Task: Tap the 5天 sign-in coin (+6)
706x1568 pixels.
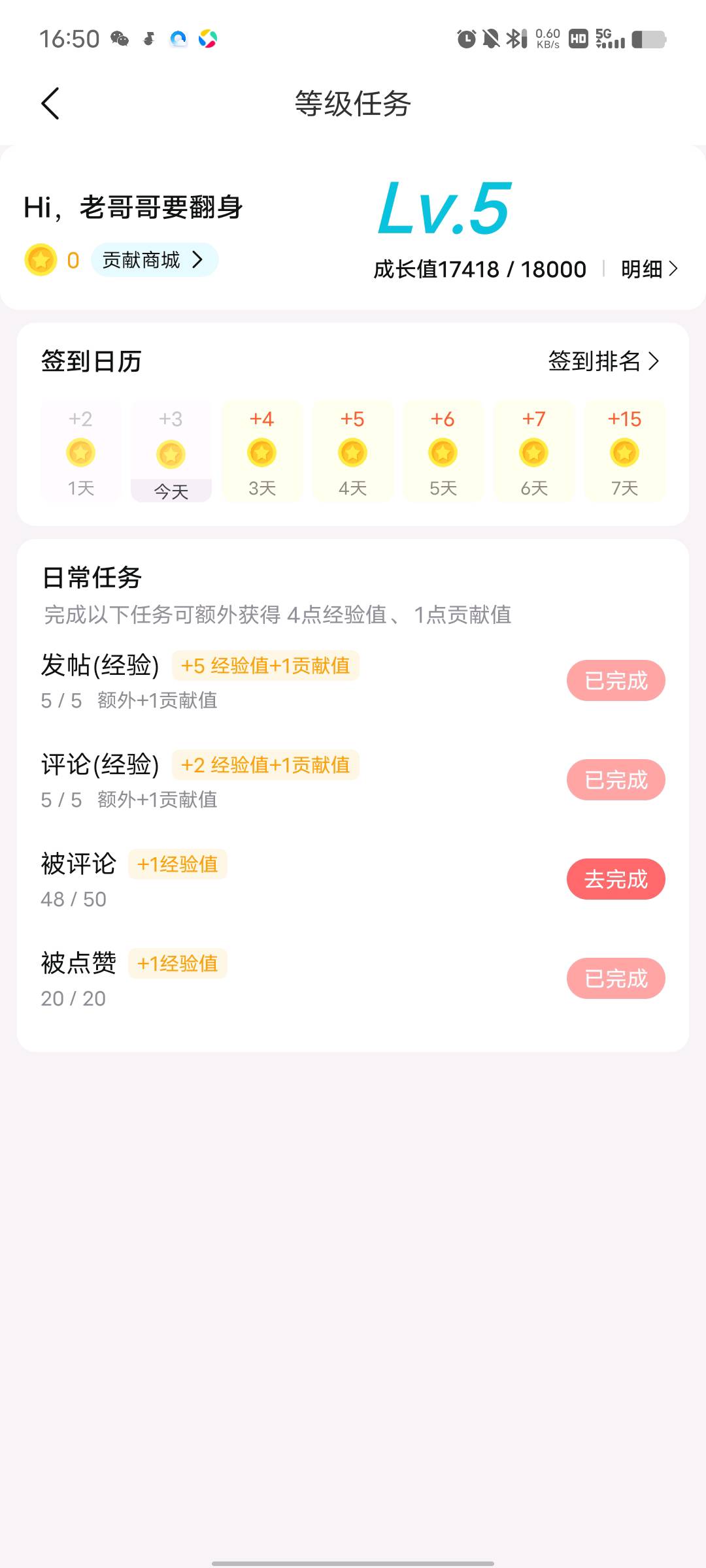Action: coord(443,451)
